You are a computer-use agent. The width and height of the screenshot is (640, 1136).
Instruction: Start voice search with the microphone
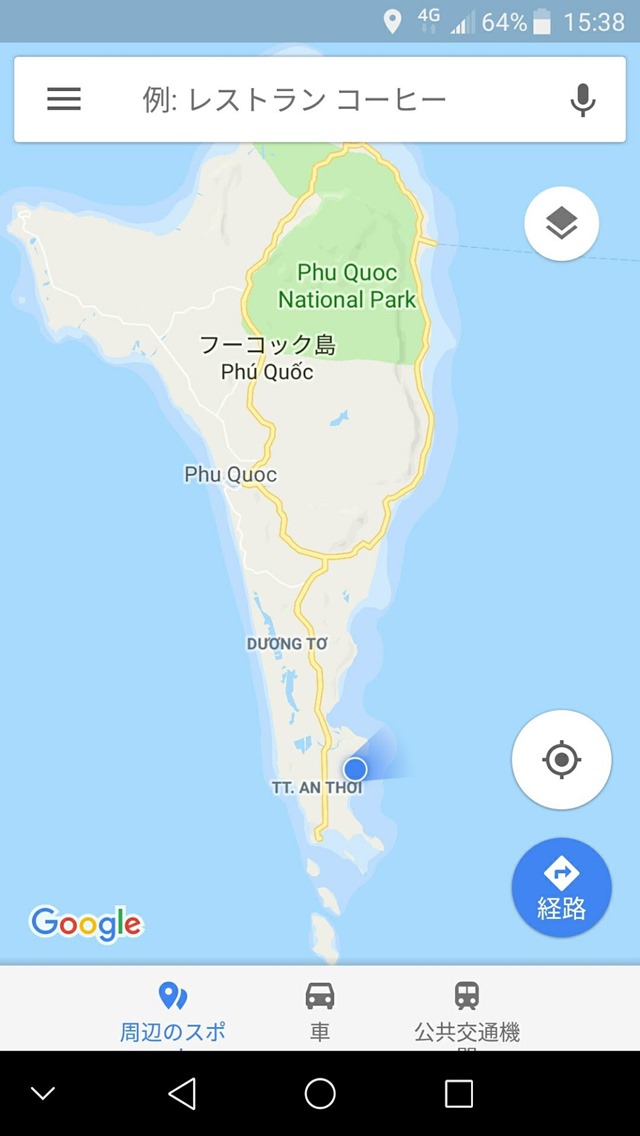pyautogui.click(x=583, y=99)
